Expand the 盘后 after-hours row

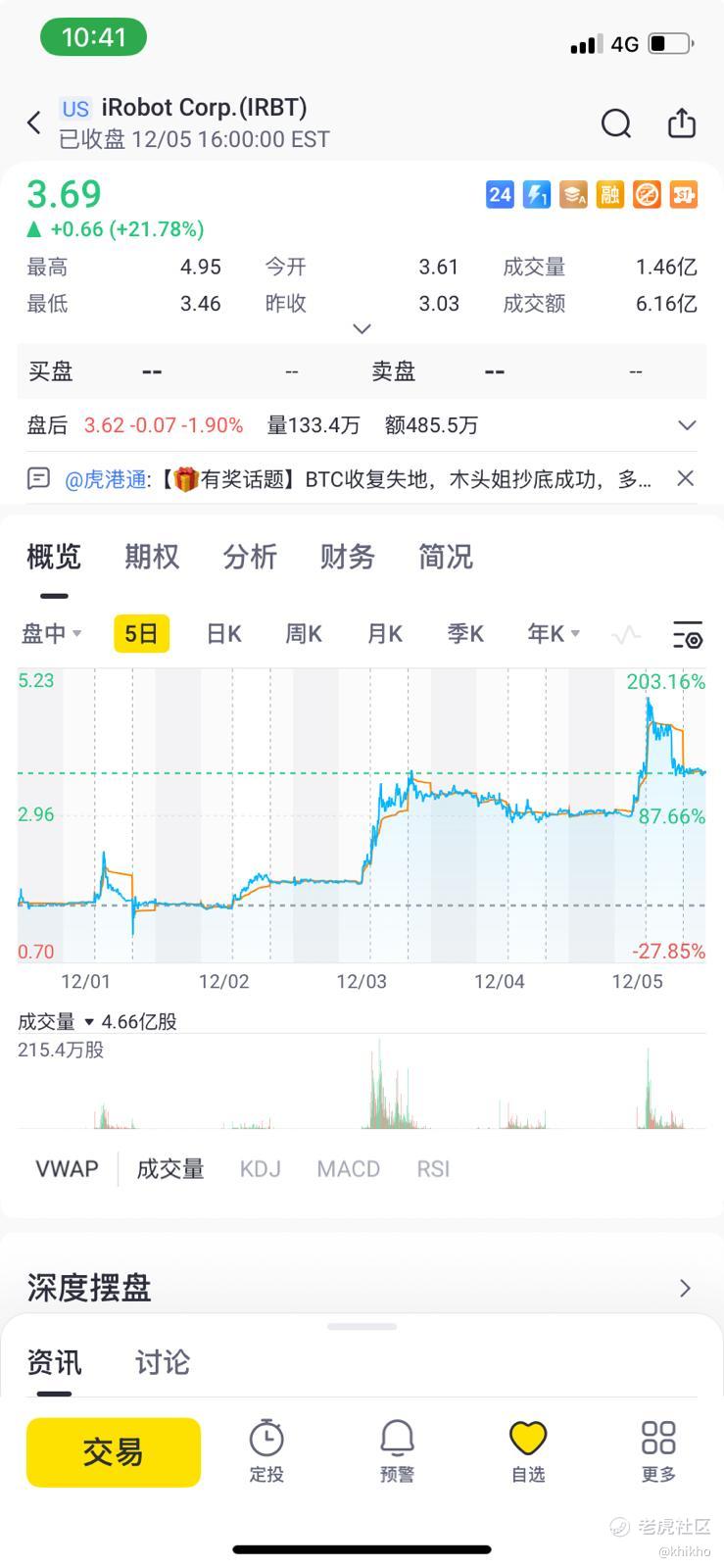point(687,425)
